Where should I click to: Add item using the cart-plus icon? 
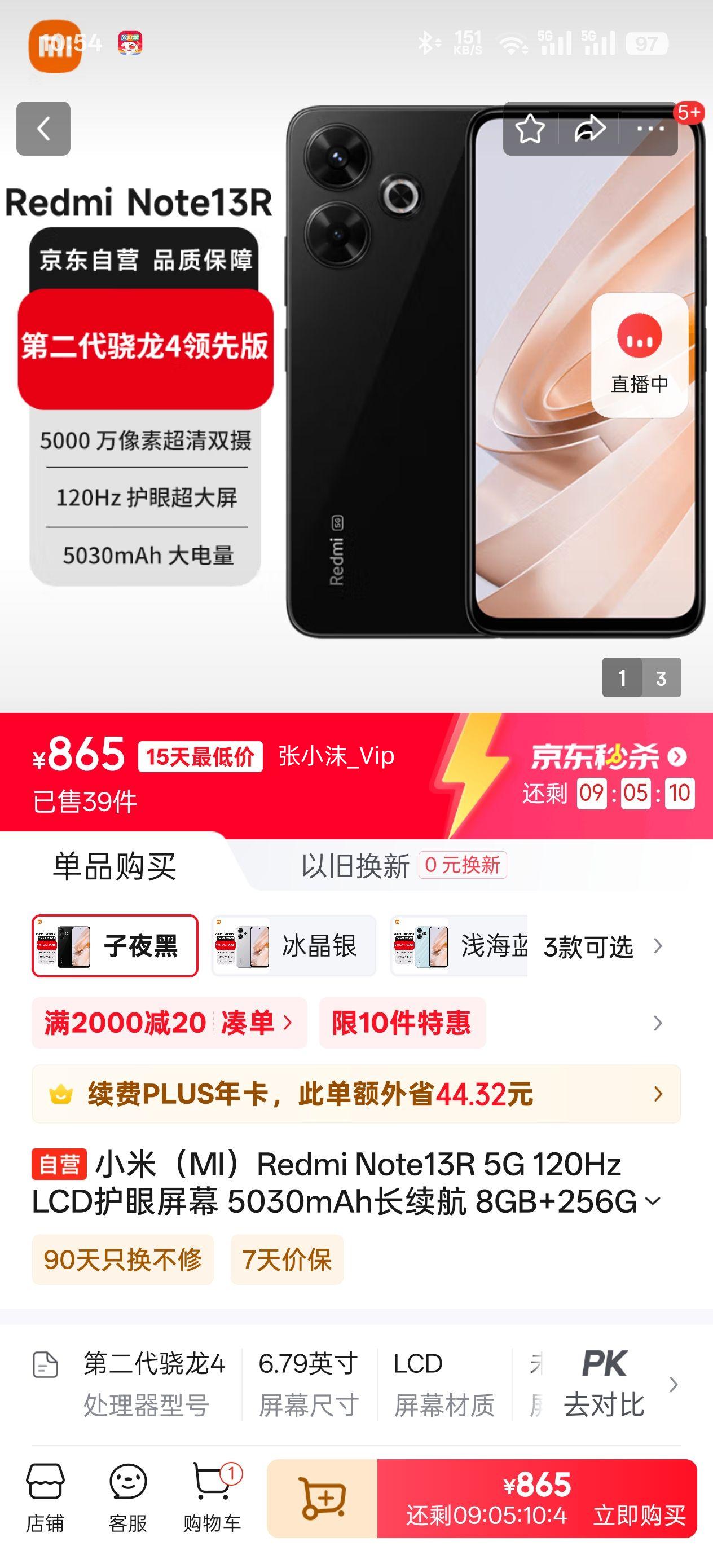coord(323,1497)
